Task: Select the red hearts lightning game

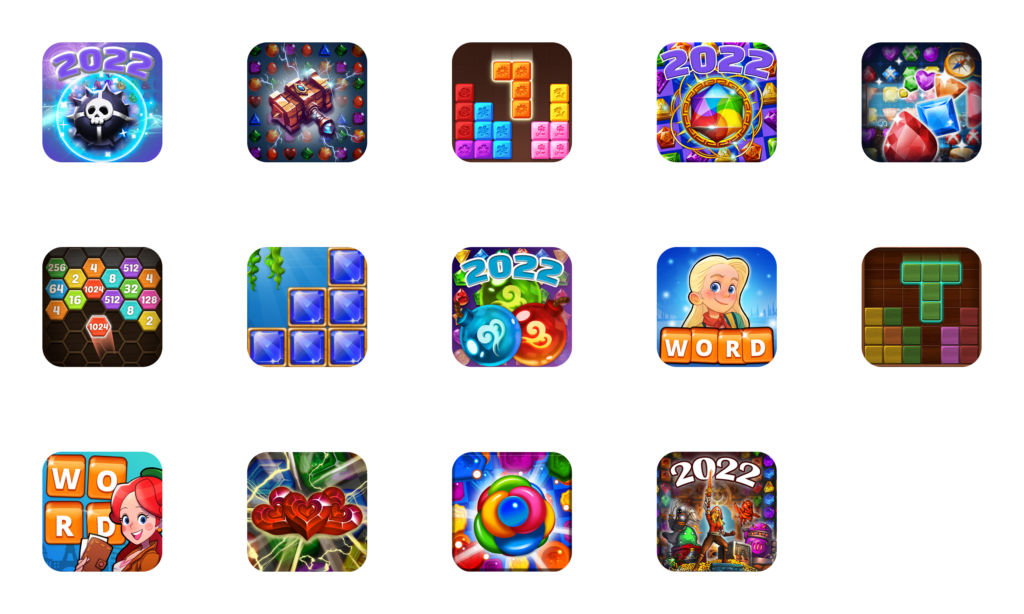Action: coord(307,511)
